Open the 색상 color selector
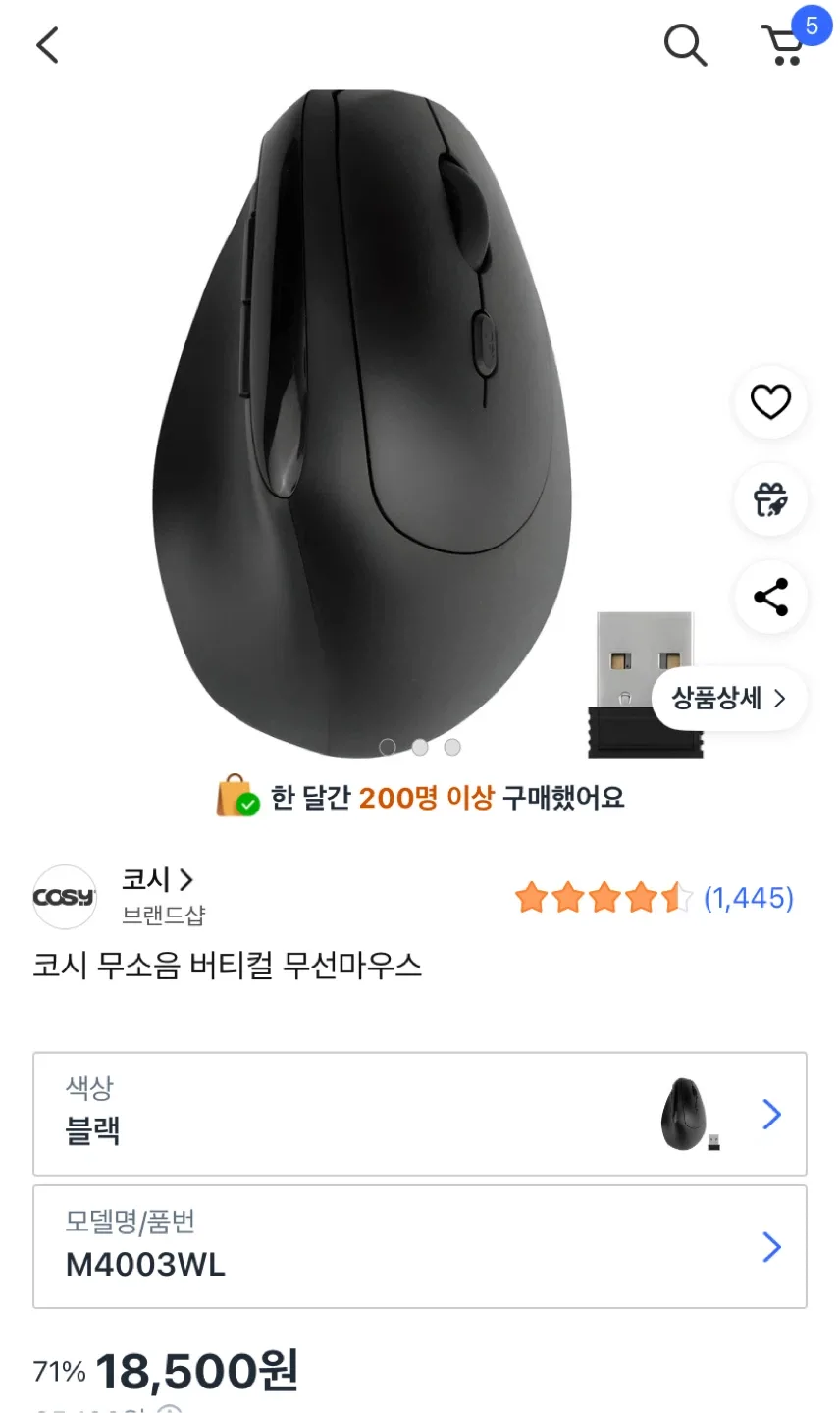Image resolution: width=840 pixels, height=1413 pixels. point(420,1114)
